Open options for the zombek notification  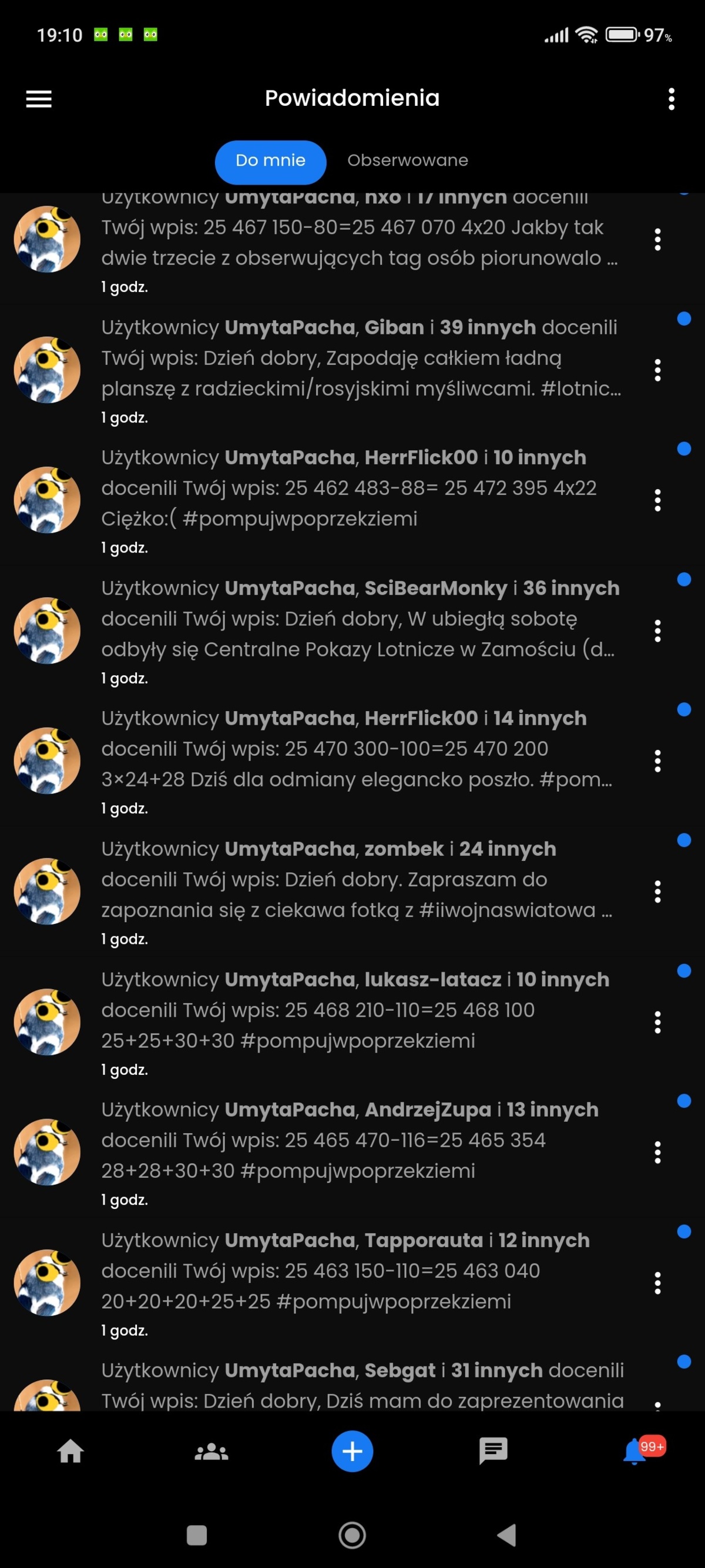pos(657,891)
